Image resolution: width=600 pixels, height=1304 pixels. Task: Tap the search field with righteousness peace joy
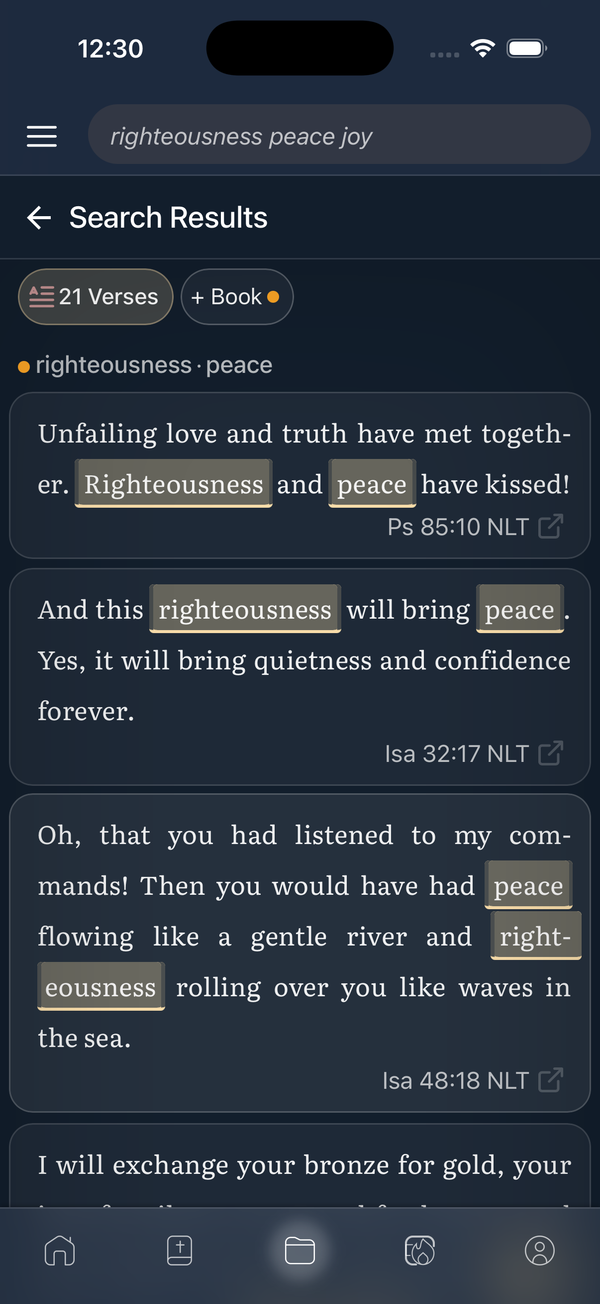point(340,136)
